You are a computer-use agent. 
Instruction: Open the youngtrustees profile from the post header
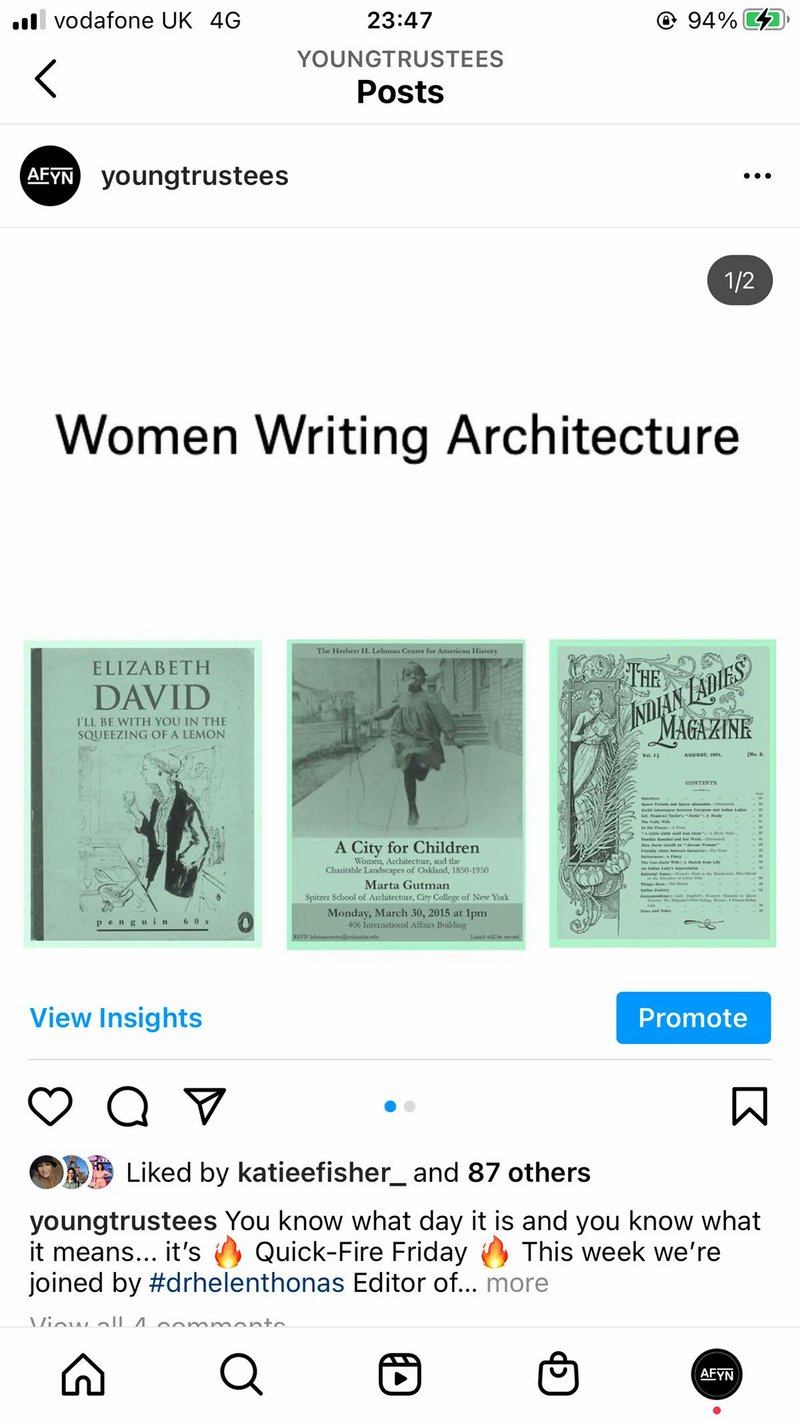tap(195, 177)
